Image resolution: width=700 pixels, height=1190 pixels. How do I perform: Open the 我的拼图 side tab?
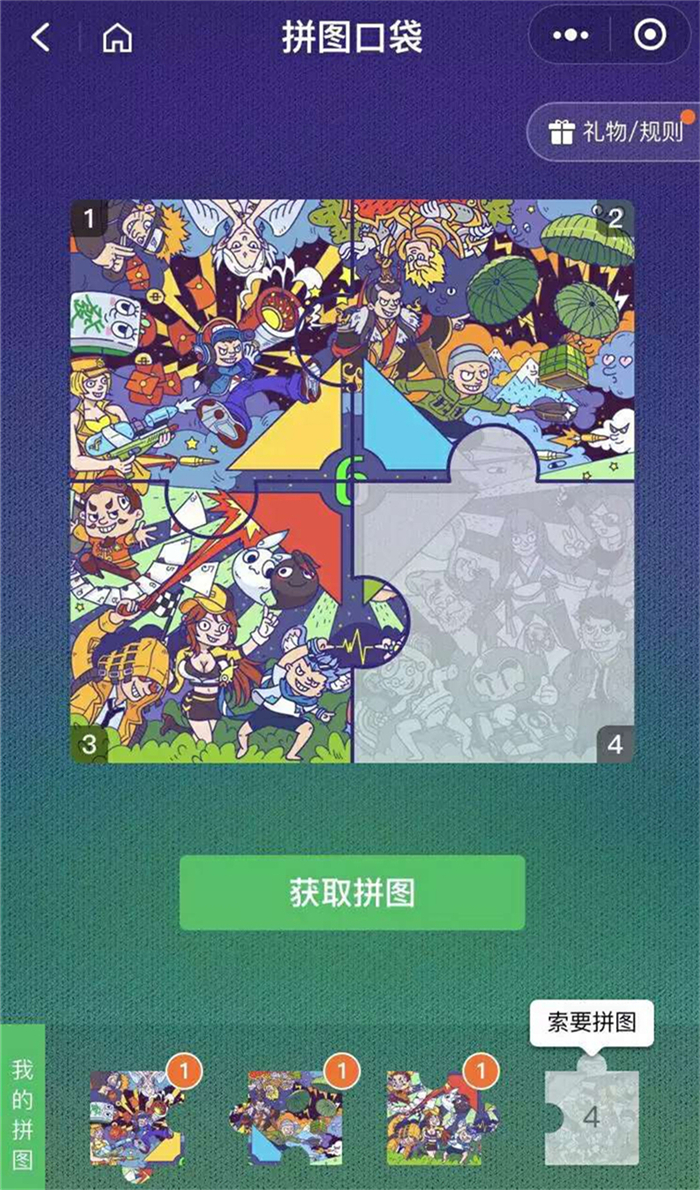tap(22, 1114)
